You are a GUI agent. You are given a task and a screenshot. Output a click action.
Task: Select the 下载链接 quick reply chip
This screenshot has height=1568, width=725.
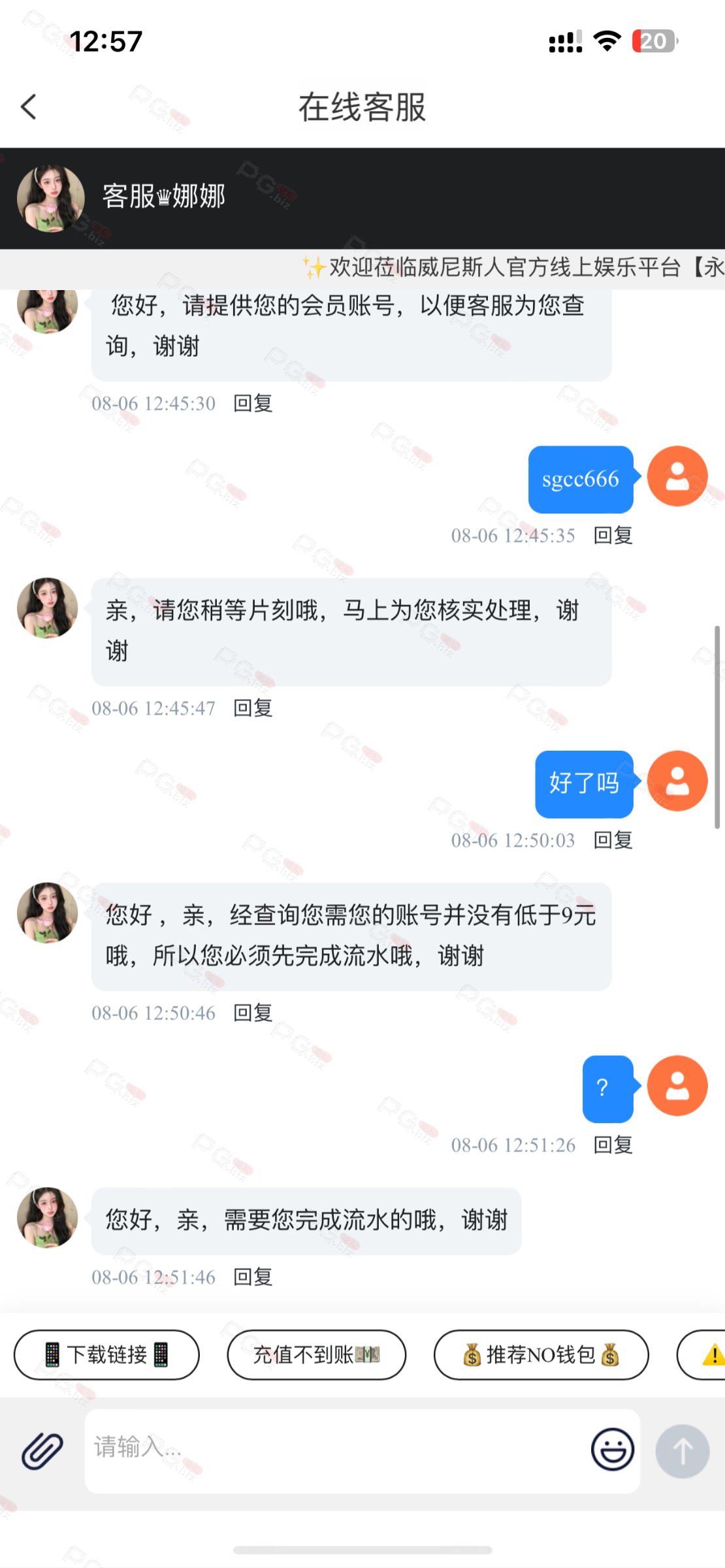[x=106, y=1355]
